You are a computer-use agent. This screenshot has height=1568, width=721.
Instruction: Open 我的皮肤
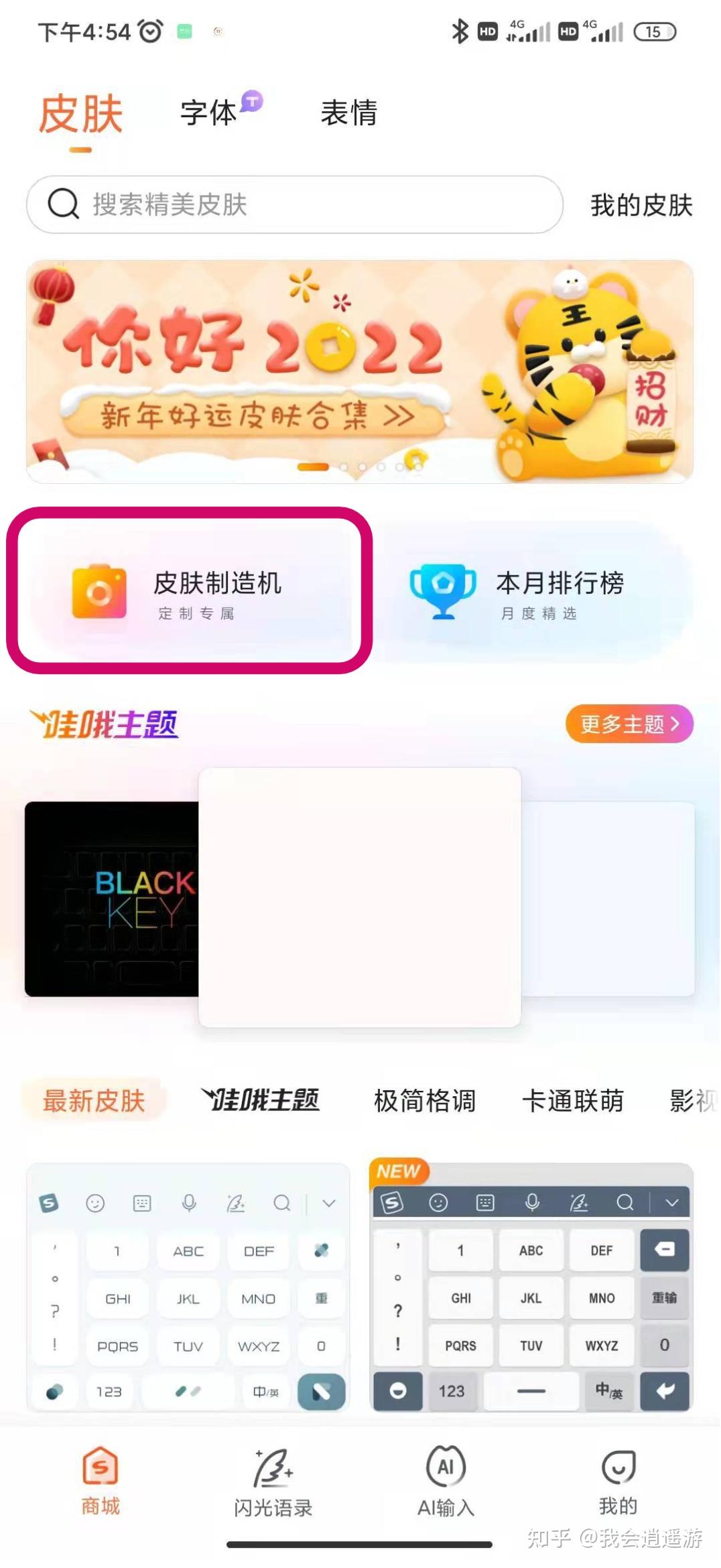pos(641,205)
